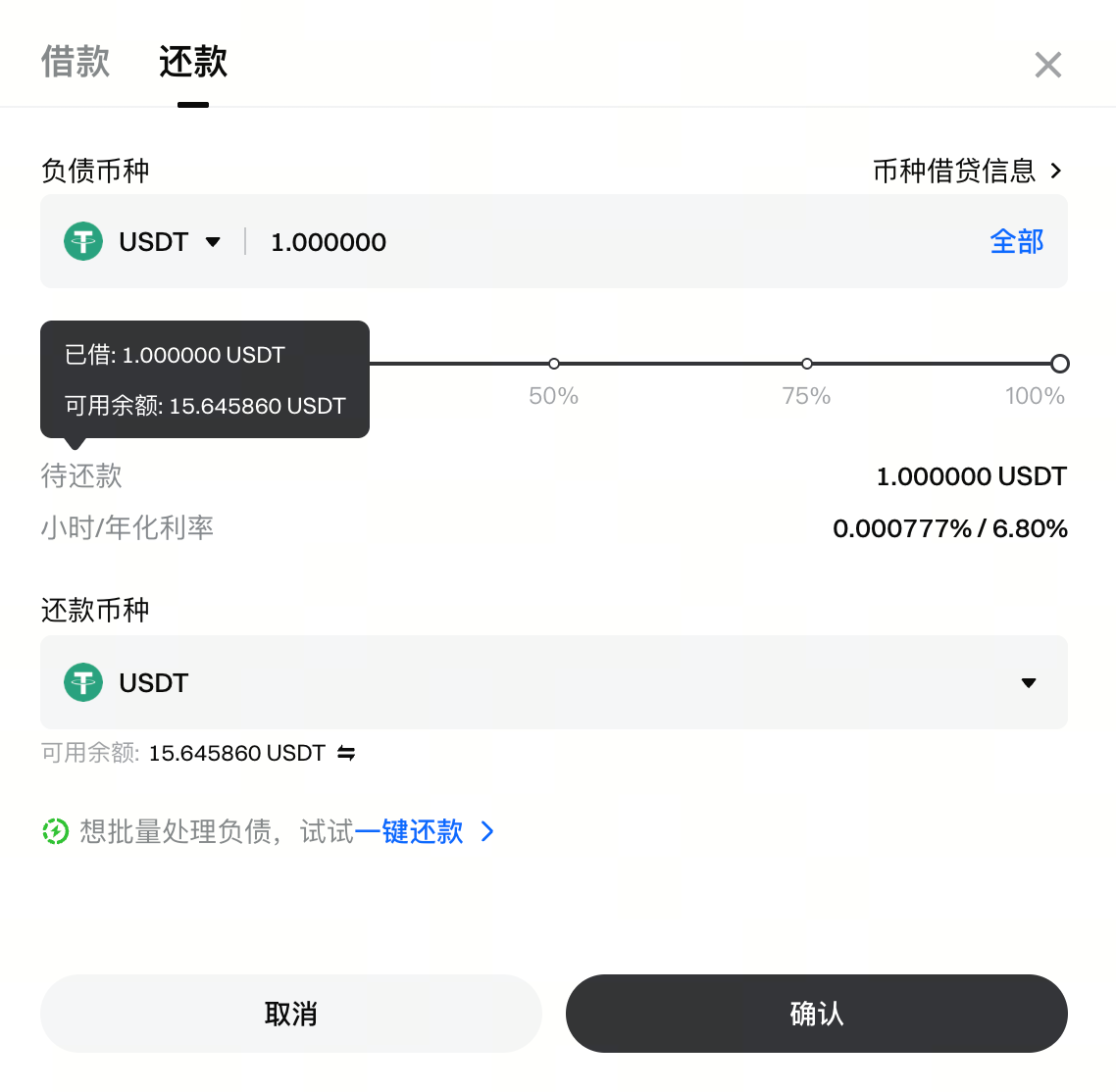
Task: Confirm repayment with 确认 button
Action: (x=816, y=1014)
